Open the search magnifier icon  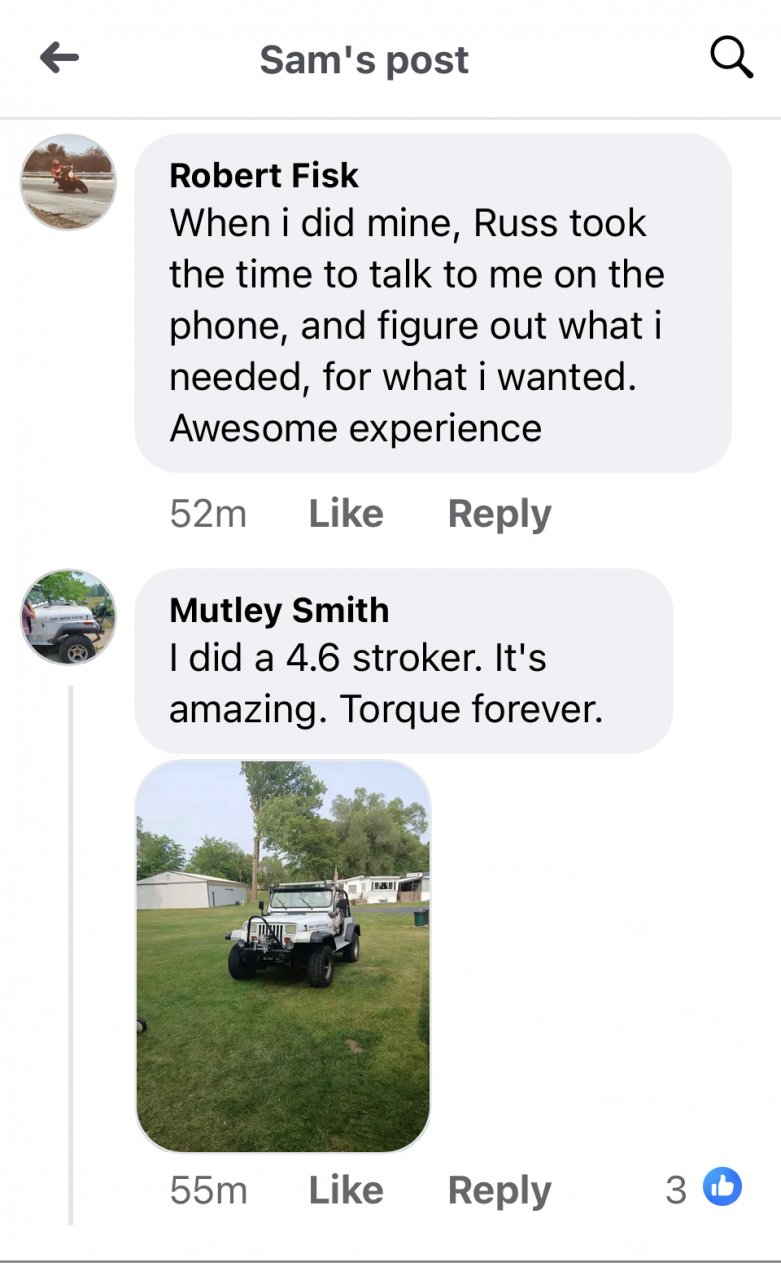click(x=731, y=59)
